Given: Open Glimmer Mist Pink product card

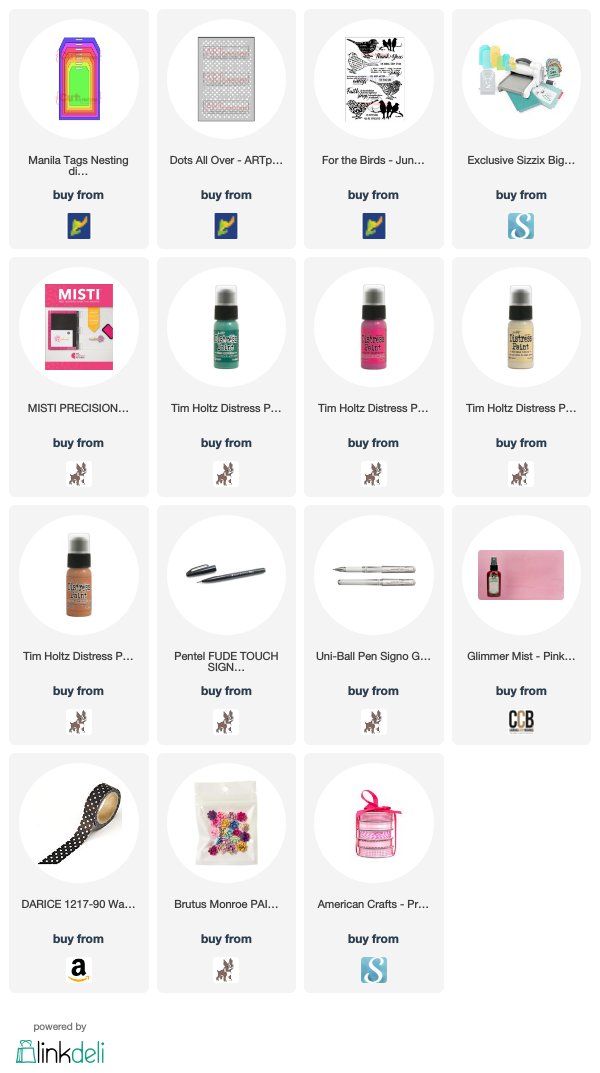Looking at the screenshot, I should coord(521,625).
